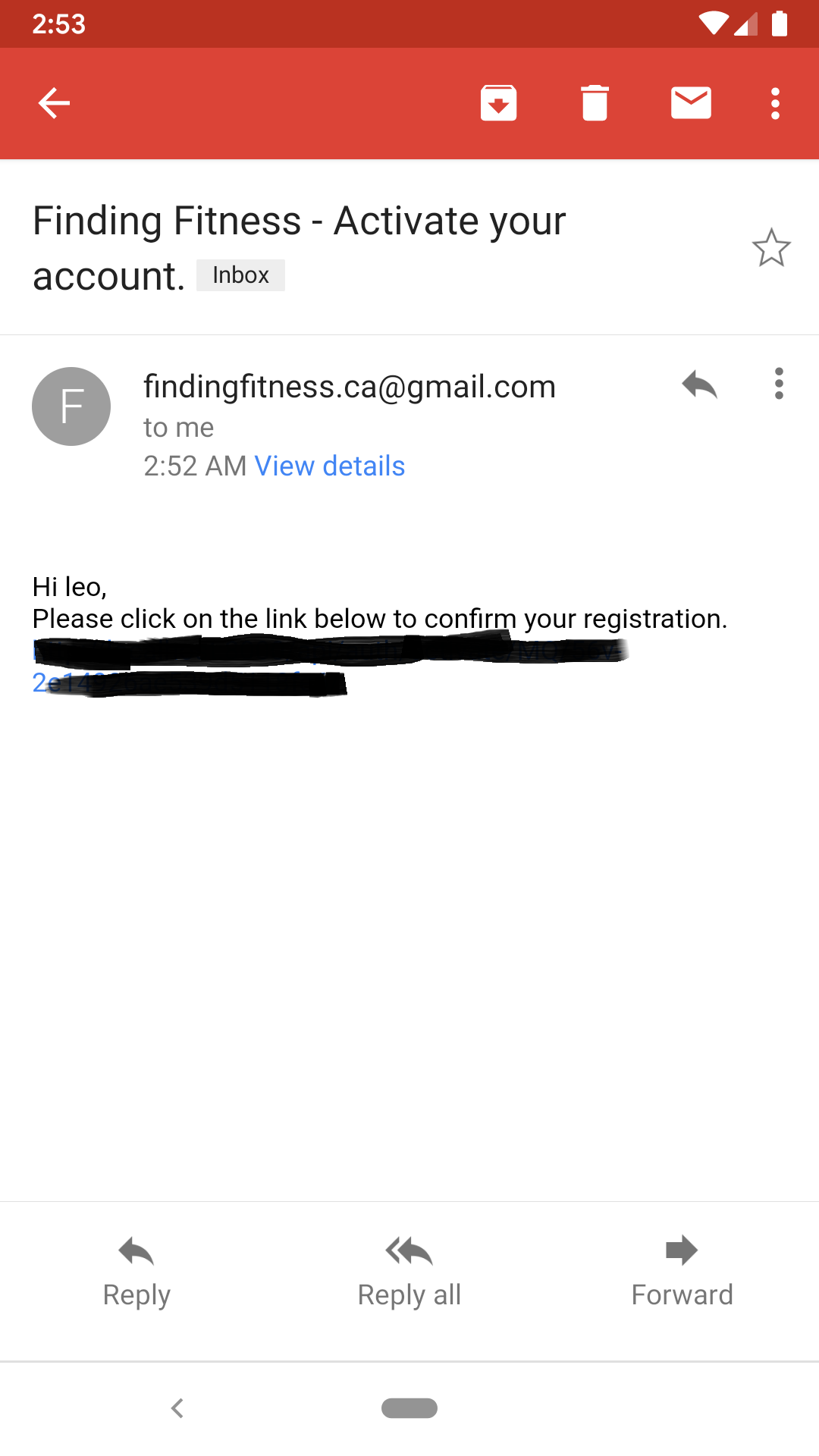Mark the email as unread
The width and height of the screenshot is (819, 1456).
(x=691, y=103)
